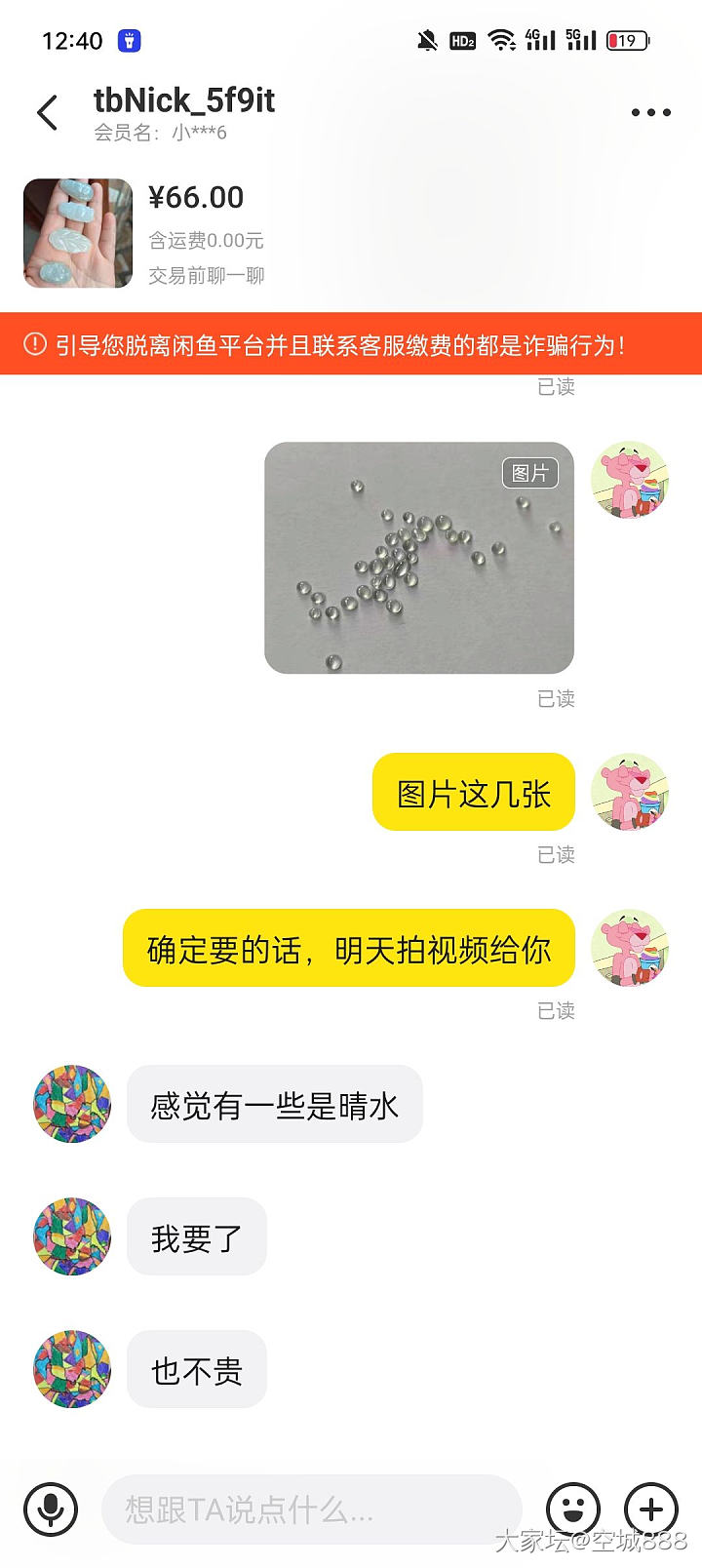Viewport: 702px width, 1568px height.
Task: Open the plus attachment menu
Action: [x=650, y=1509]
